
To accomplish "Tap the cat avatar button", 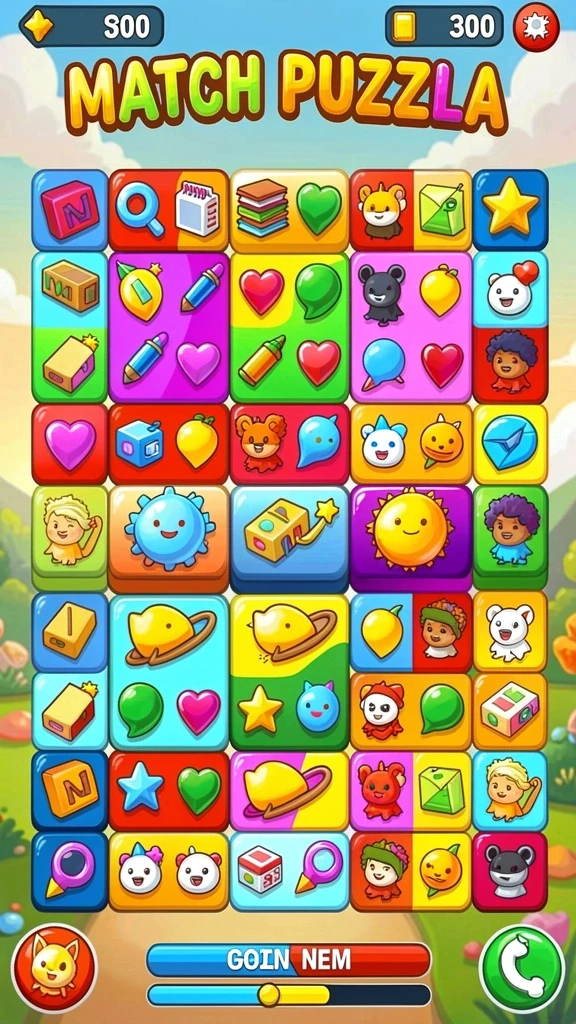I will [54, 968].
